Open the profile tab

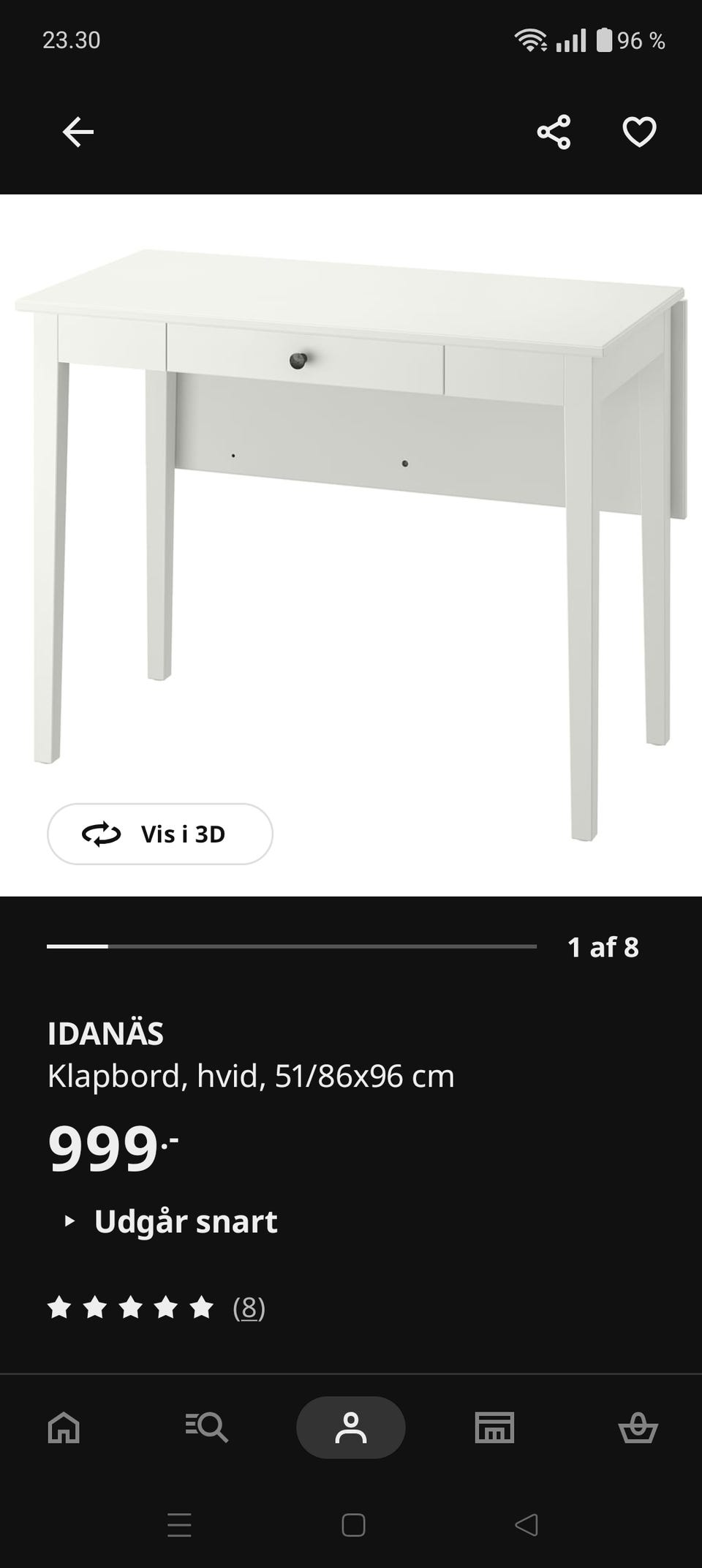(x=351, y=1428)
